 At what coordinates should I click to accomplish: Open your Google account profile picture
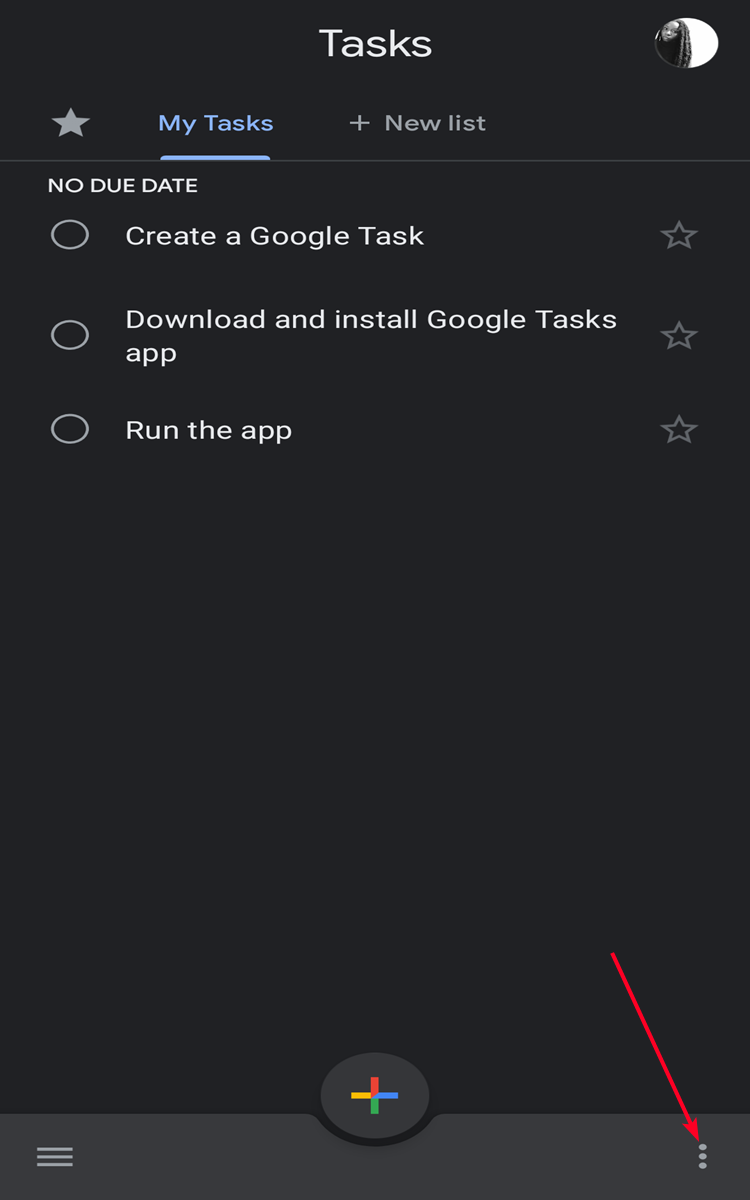(x=687, y=42)
